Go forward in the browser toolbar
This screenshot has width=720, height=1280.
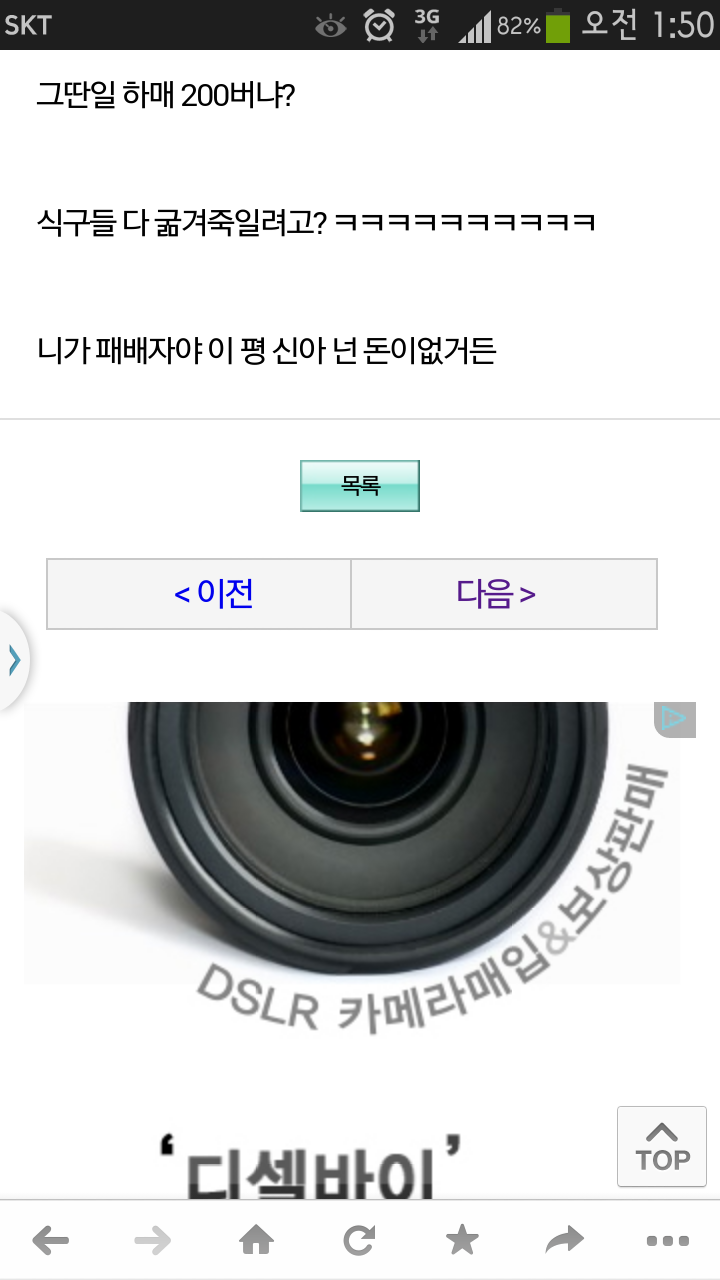[153, 1242]
